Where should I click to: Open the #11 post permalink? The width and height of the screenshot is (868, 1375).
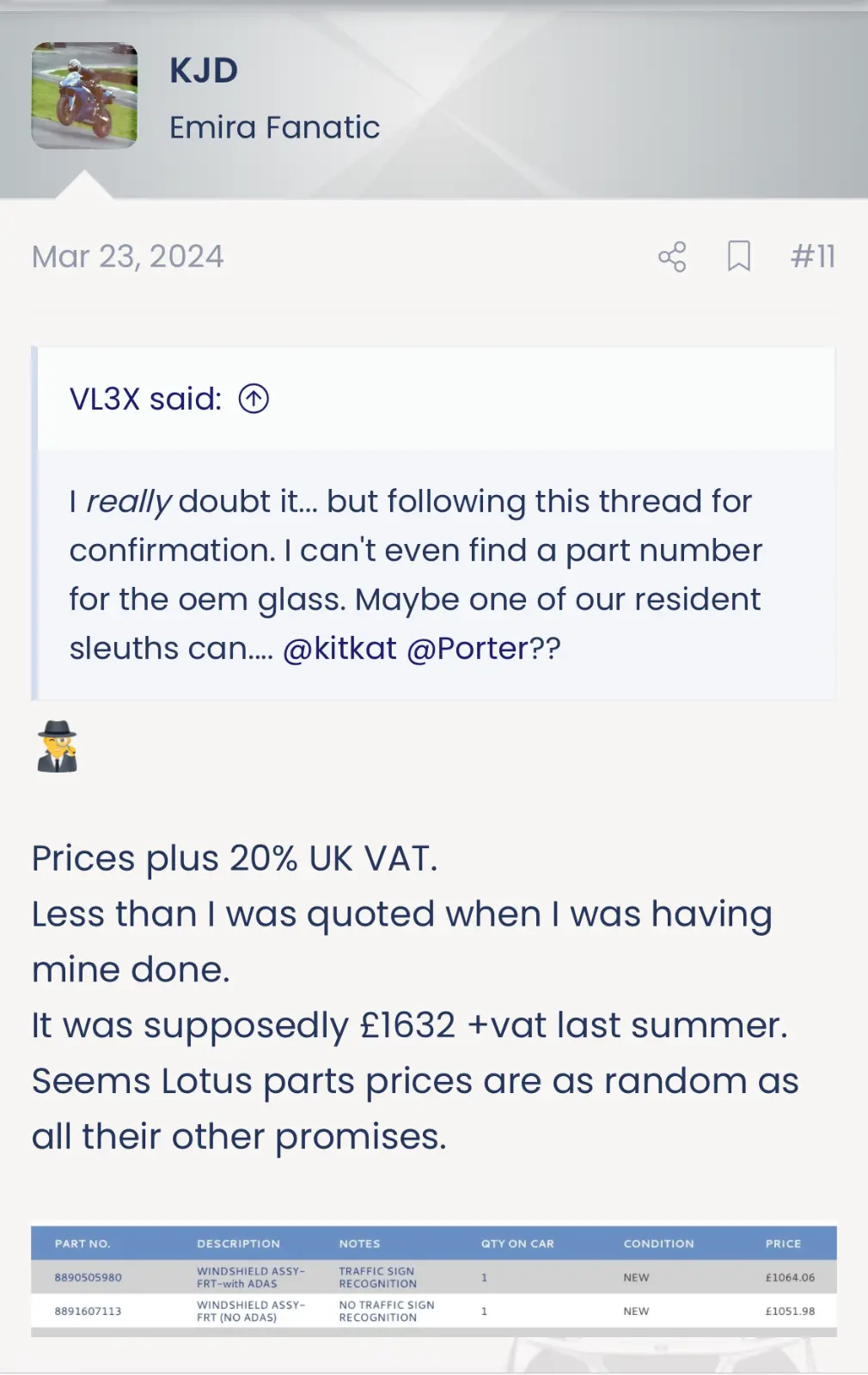[812, 256]
